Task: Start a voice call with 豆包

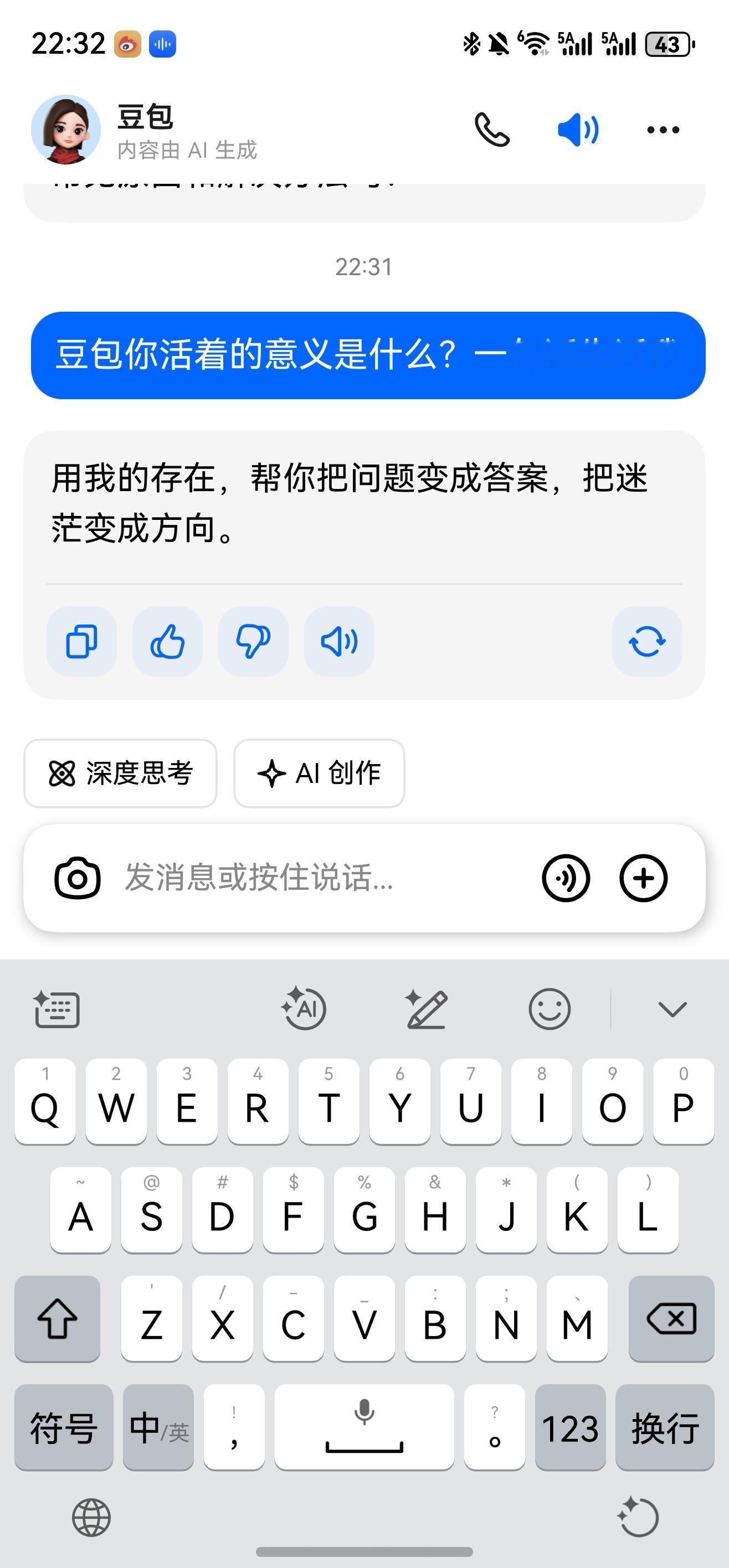Action: pos(491,129)
